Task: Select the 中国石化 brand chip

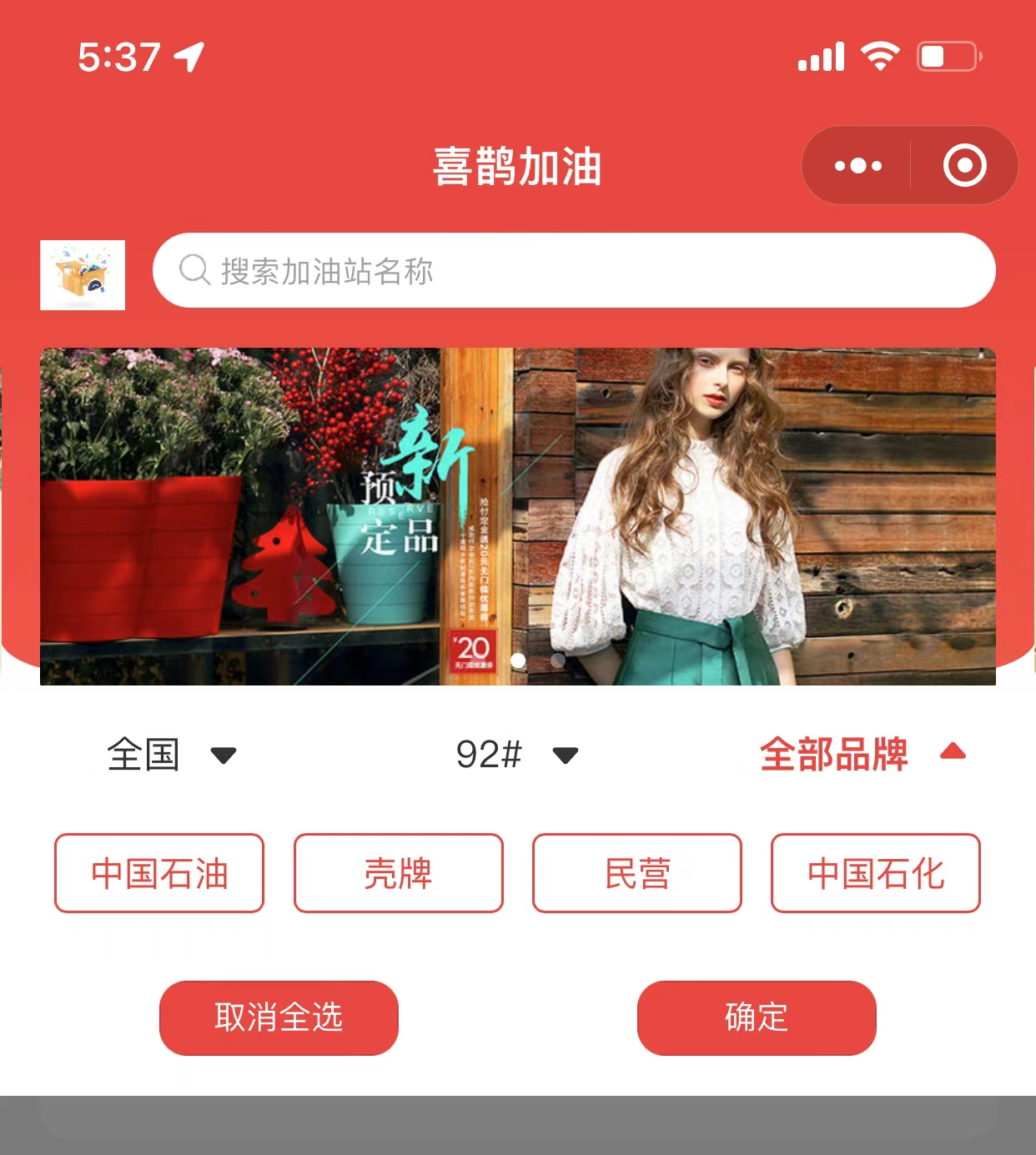Action: pos(875,873)
